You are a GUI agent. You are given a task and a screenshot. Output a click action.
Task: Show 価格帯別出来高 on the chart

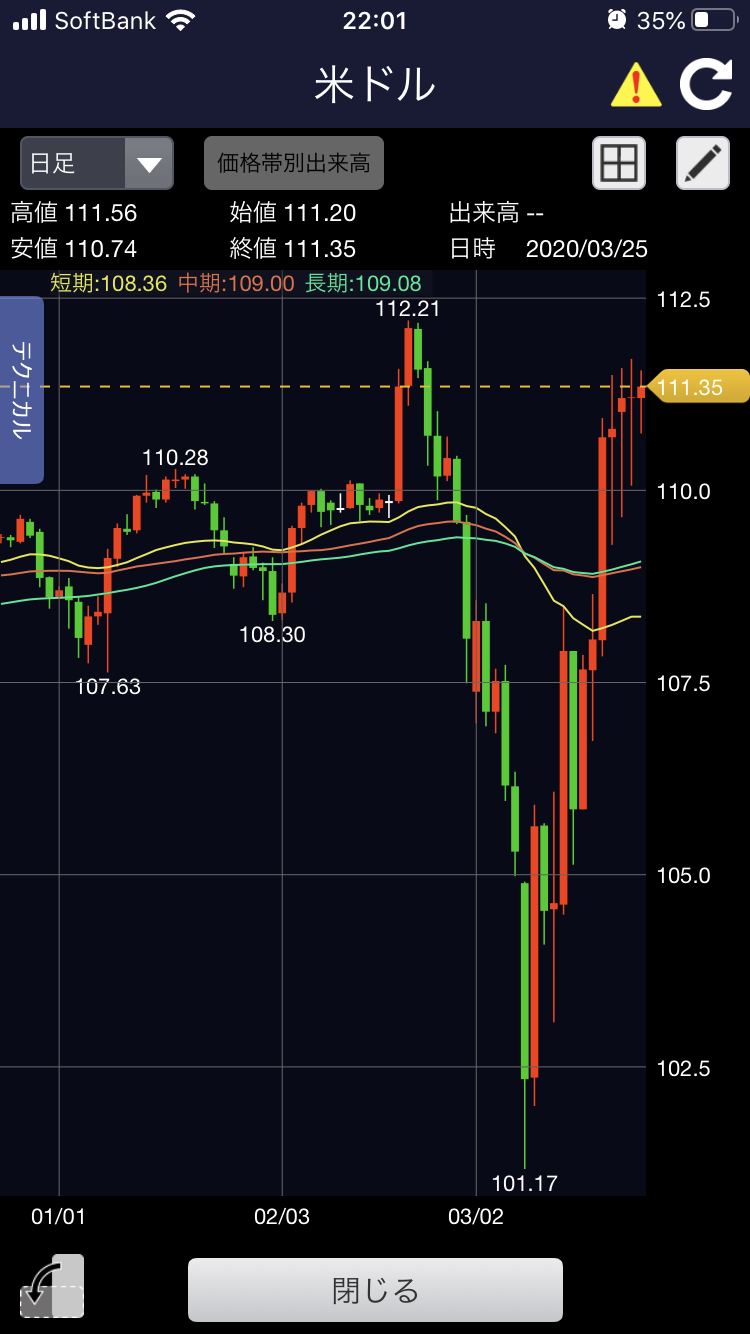click(x=294, y=163)
